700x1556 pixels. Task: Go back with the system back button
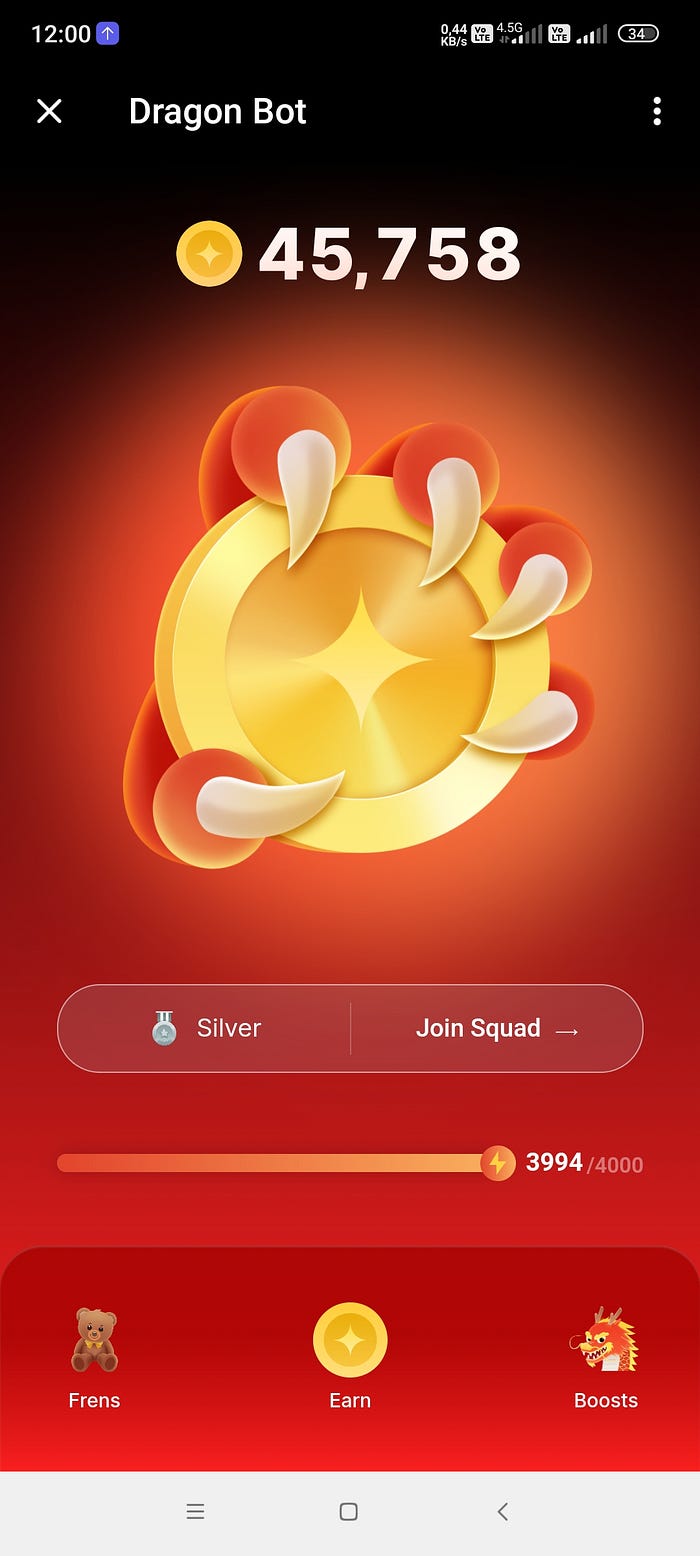[503, 1511]
